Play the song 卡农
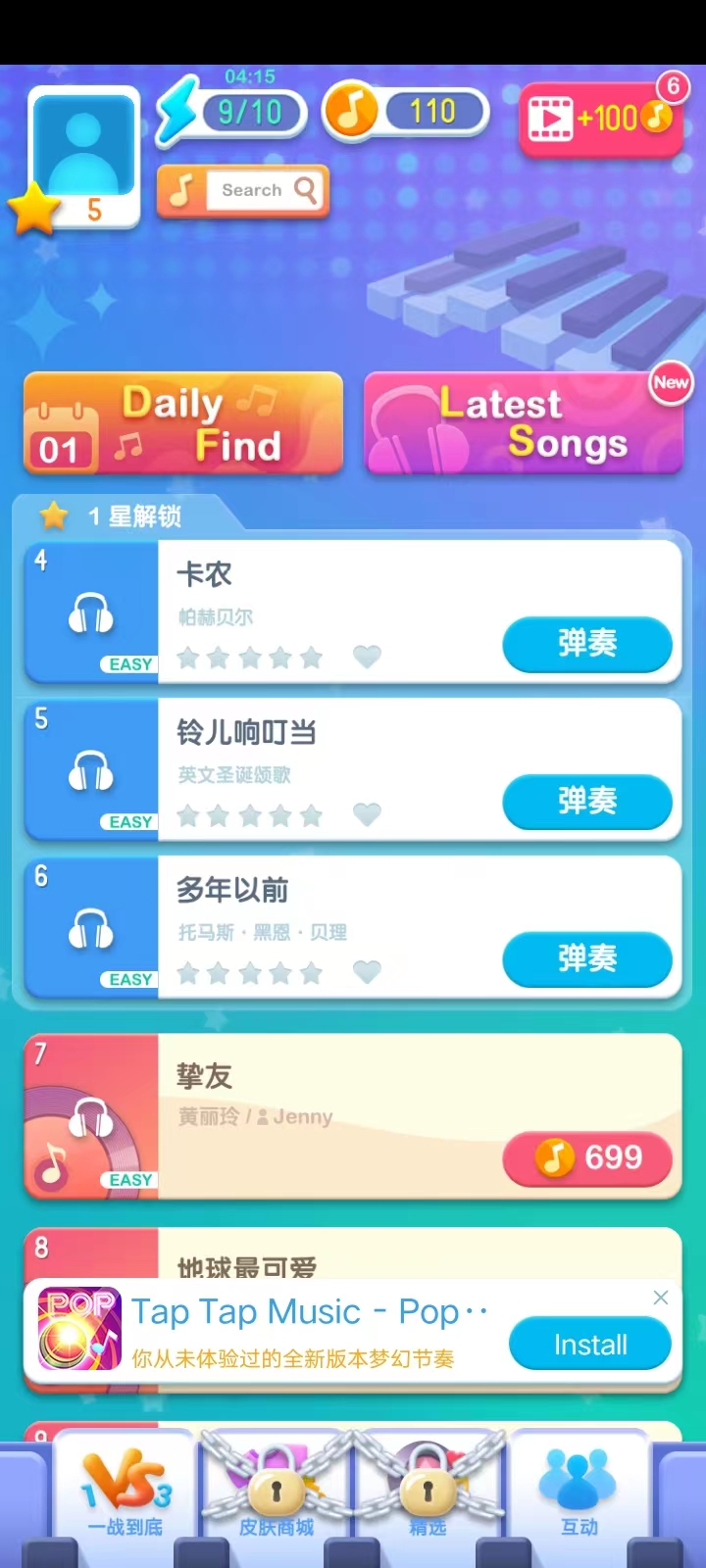The height and width of the screenshot is (1568, 706). pos(586,644)
